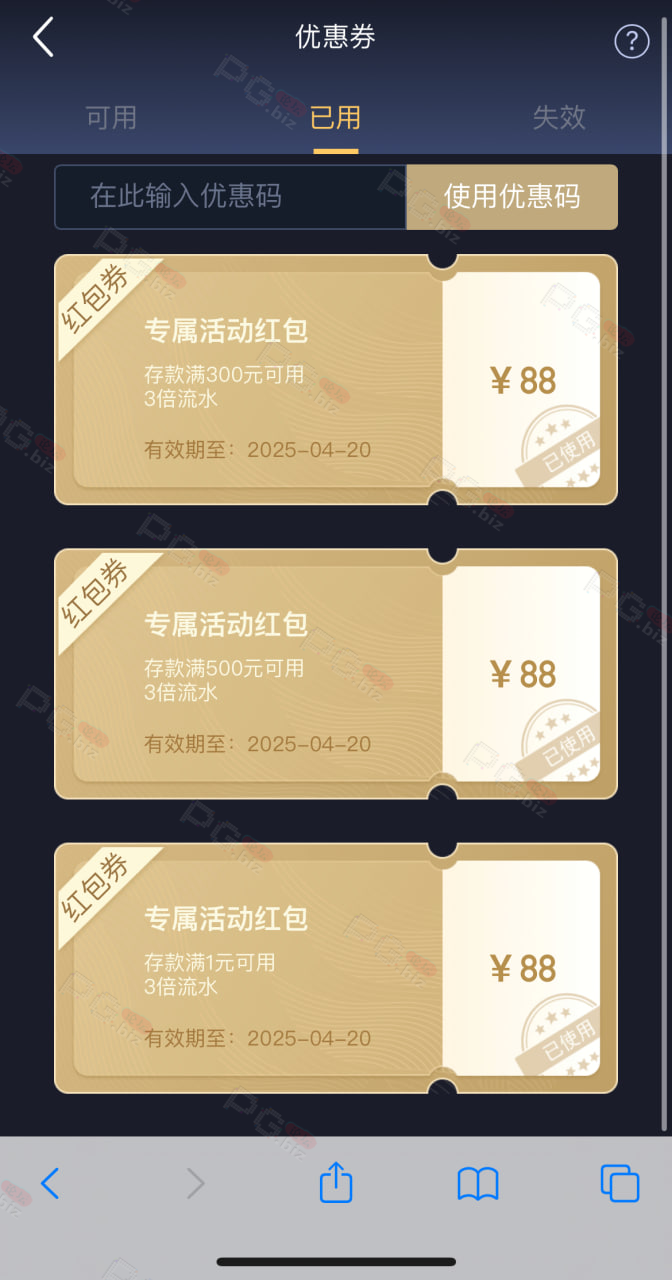Open the coupon requiring 存款满300元

coord(336,380)
